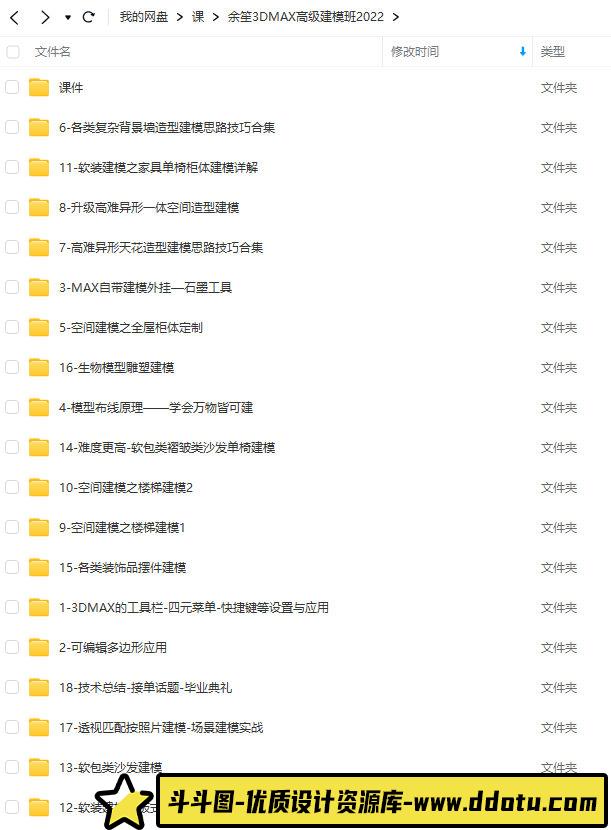Open 我的网盘 in the breadcrumb
This screenshot has height=830, width=611.
click(x=143, y=17)
